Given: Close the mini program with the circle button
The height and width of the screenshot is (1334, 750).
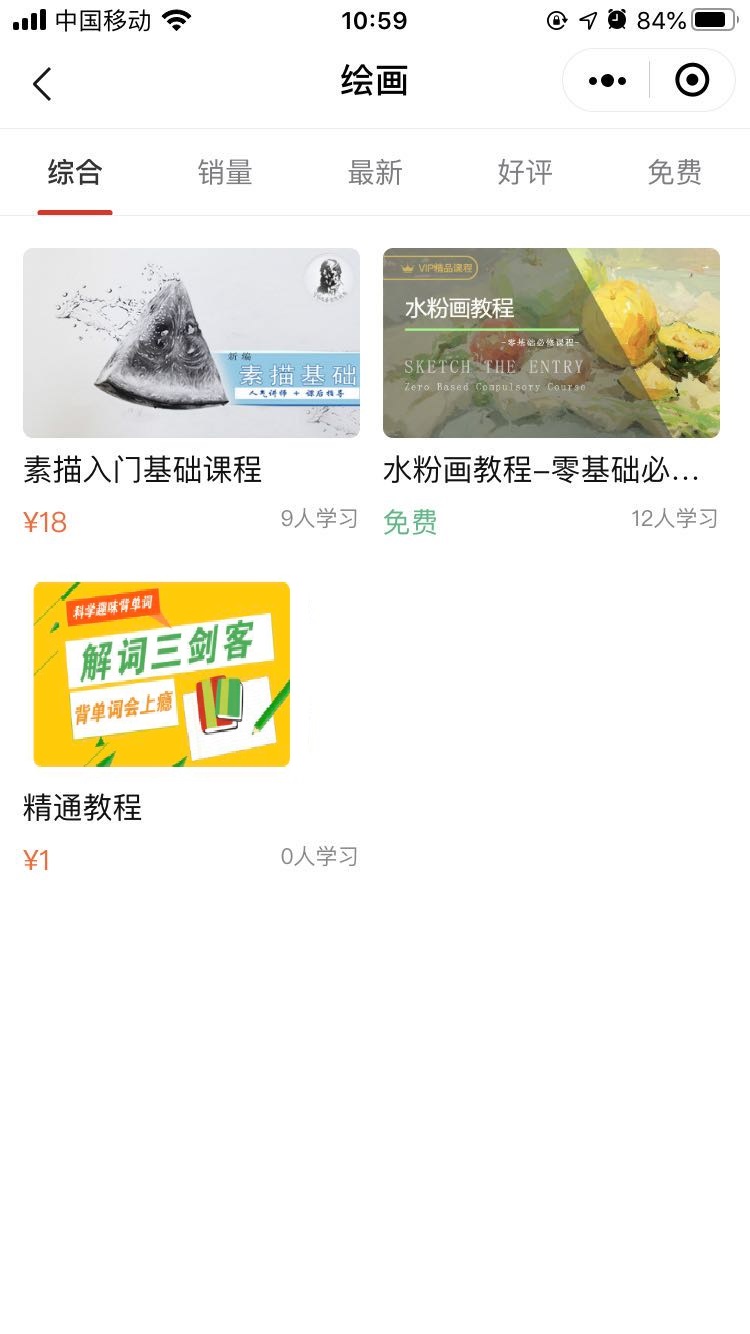Looking at the screenshot, I should pyautogui.click(x=692, y=81).
